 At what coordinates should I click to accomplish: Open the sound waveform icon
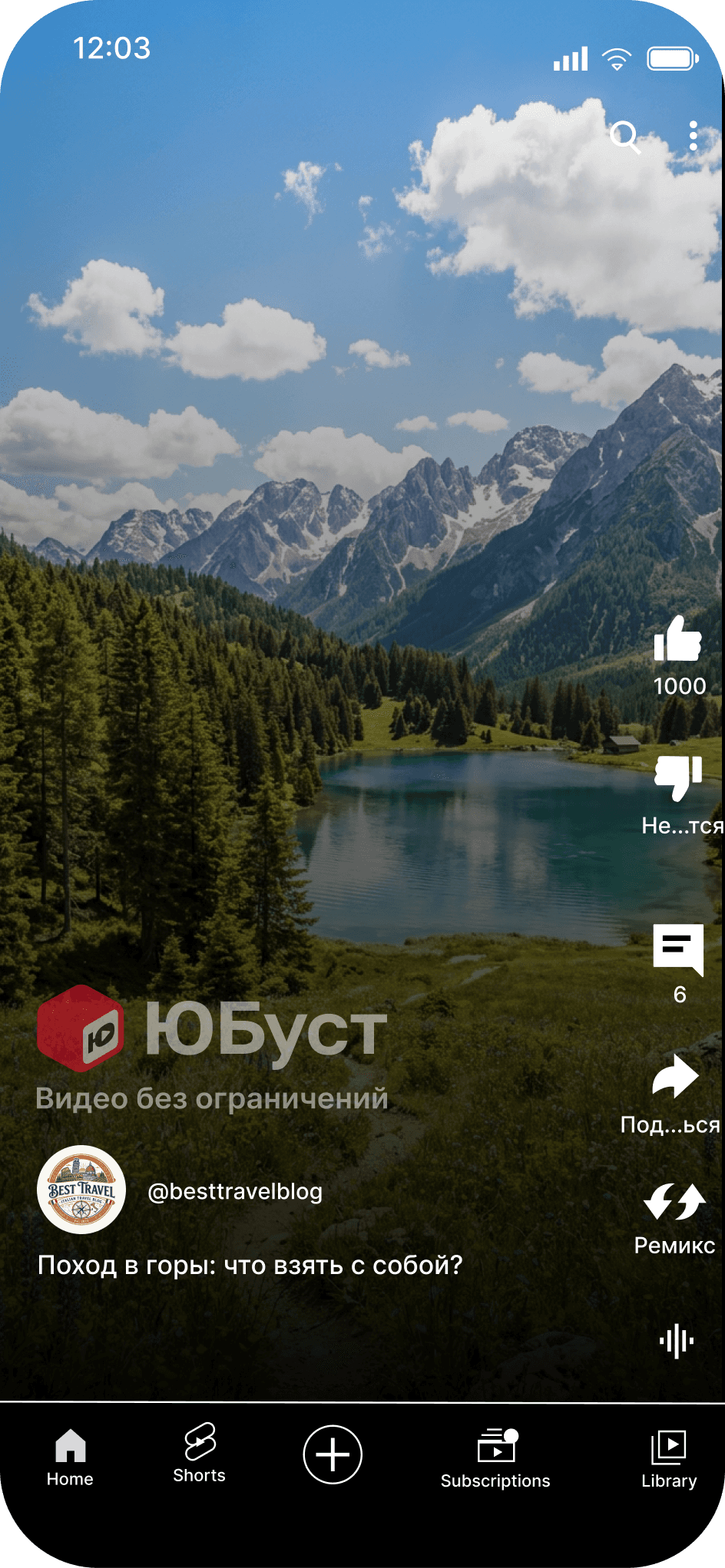pos(676,1342)
